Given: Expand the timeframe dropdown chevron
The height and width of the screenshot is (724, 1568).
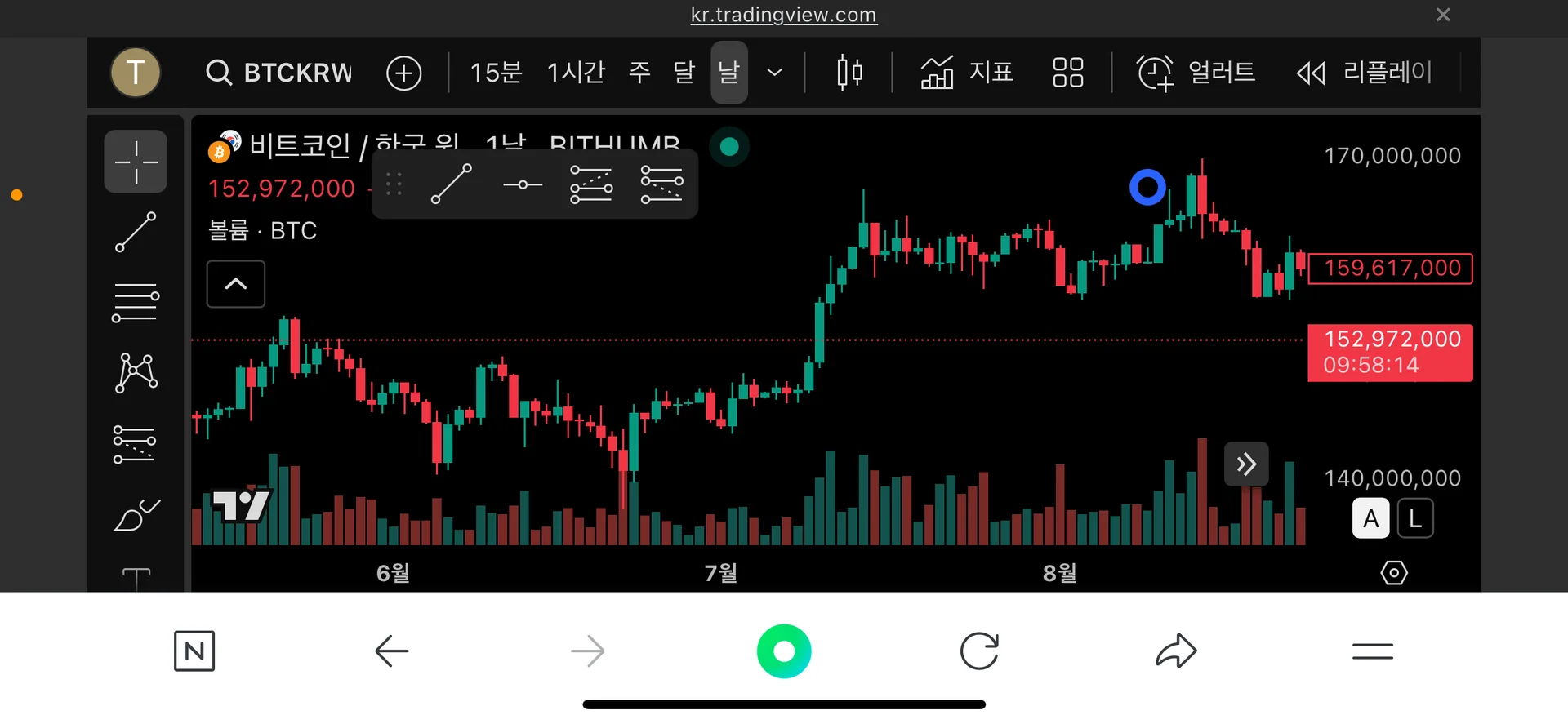Looking at the screenshot, I should (774, 73).
